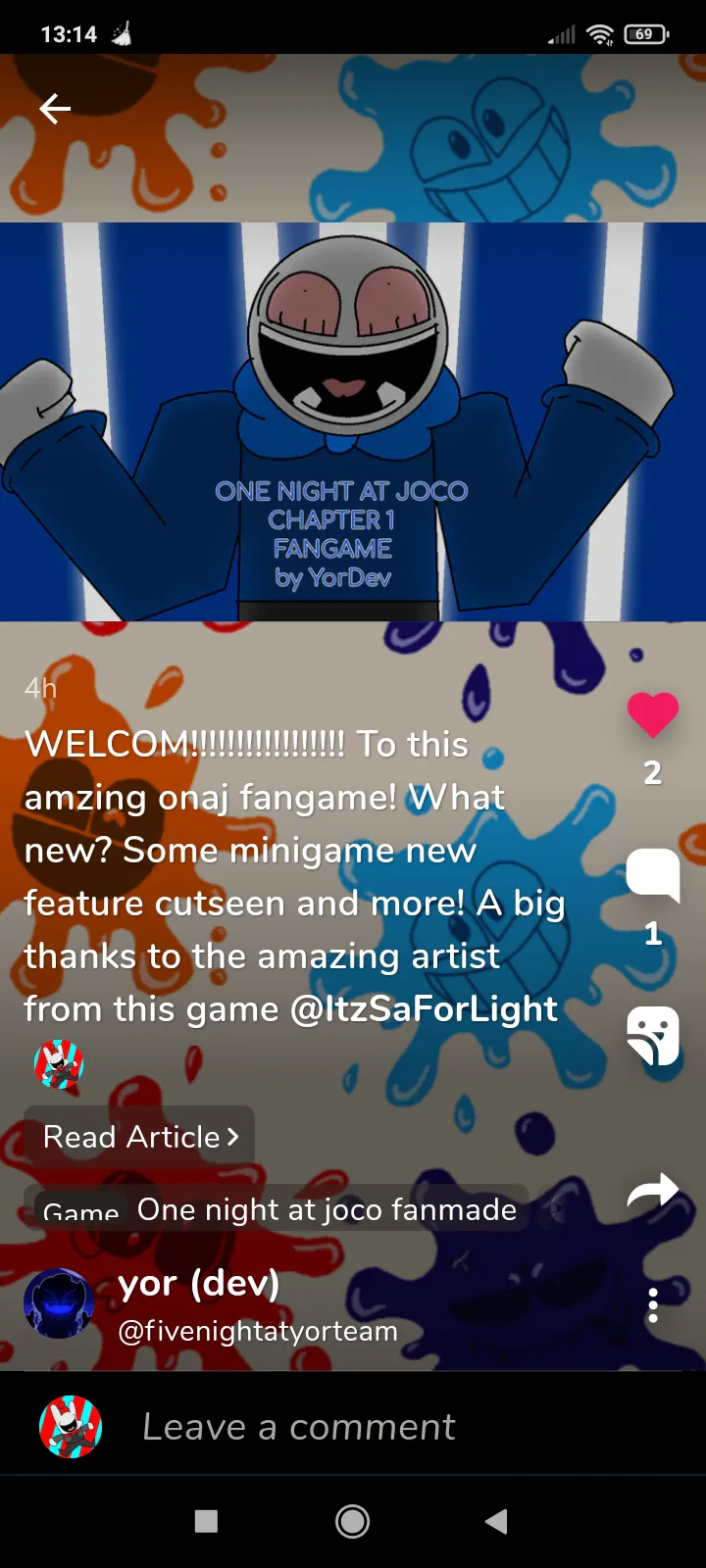
Task: Open the @ItzSaForLight mention link
Action: pyautogui.click(x=425, y=1008)
